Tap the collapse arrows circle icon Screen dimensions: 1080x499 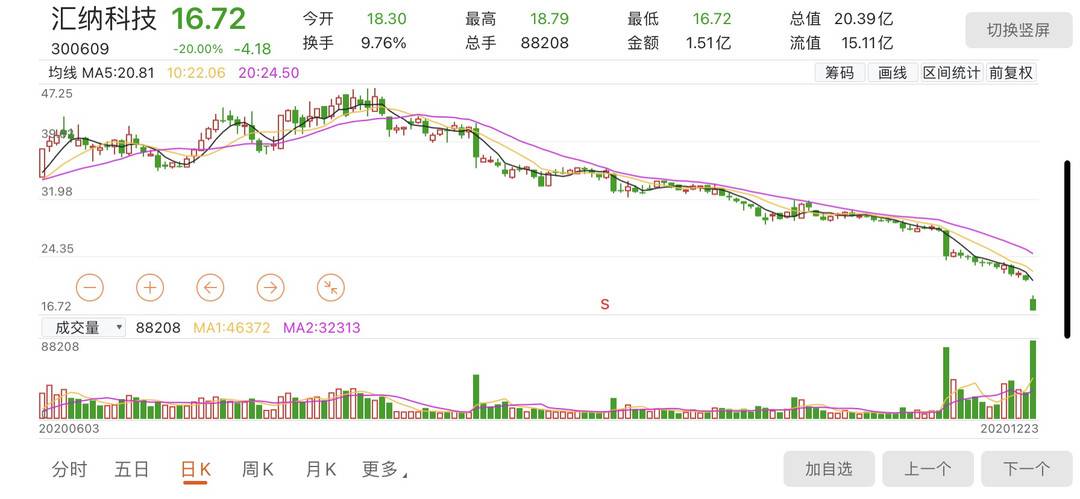point(330,288)
